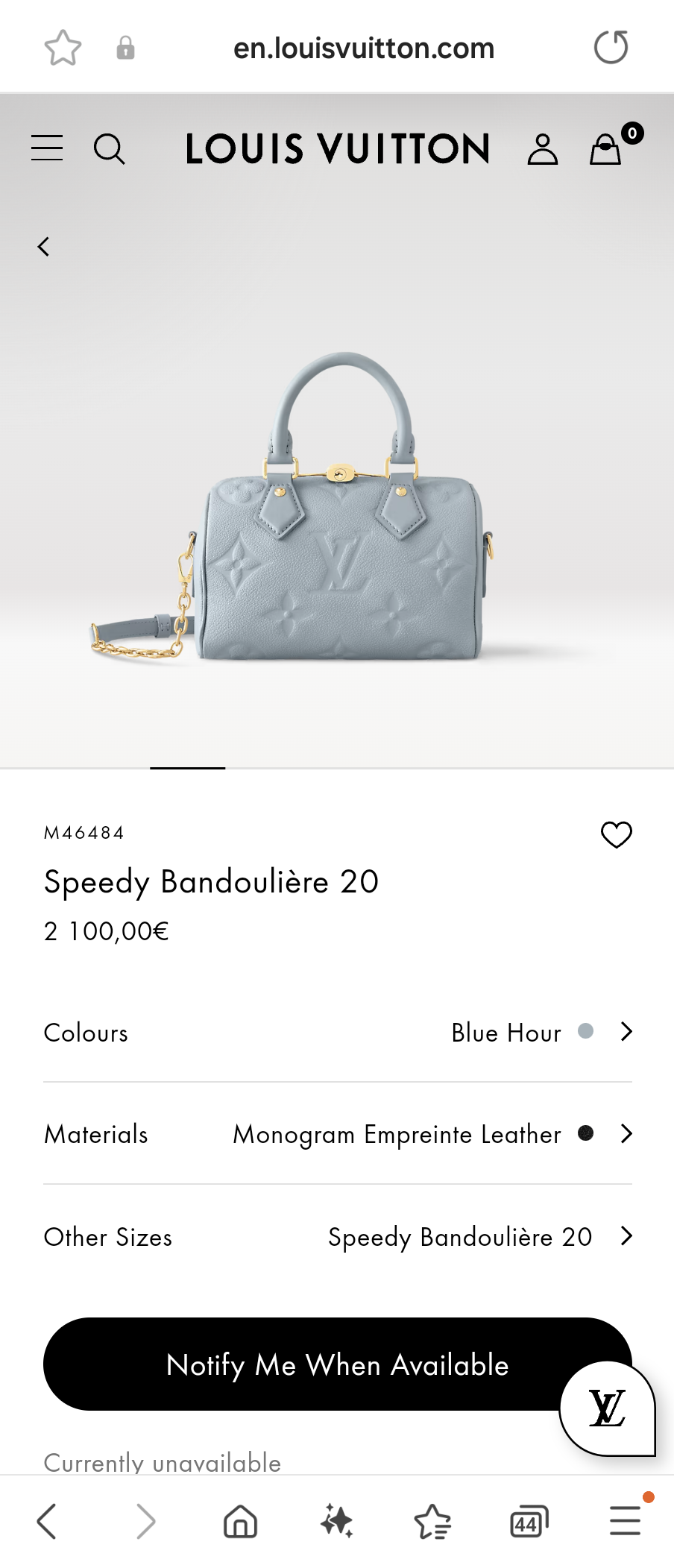The image size is (674, 1568).
Task: Toggle the padlock security info icon
Action: (125, 47)
